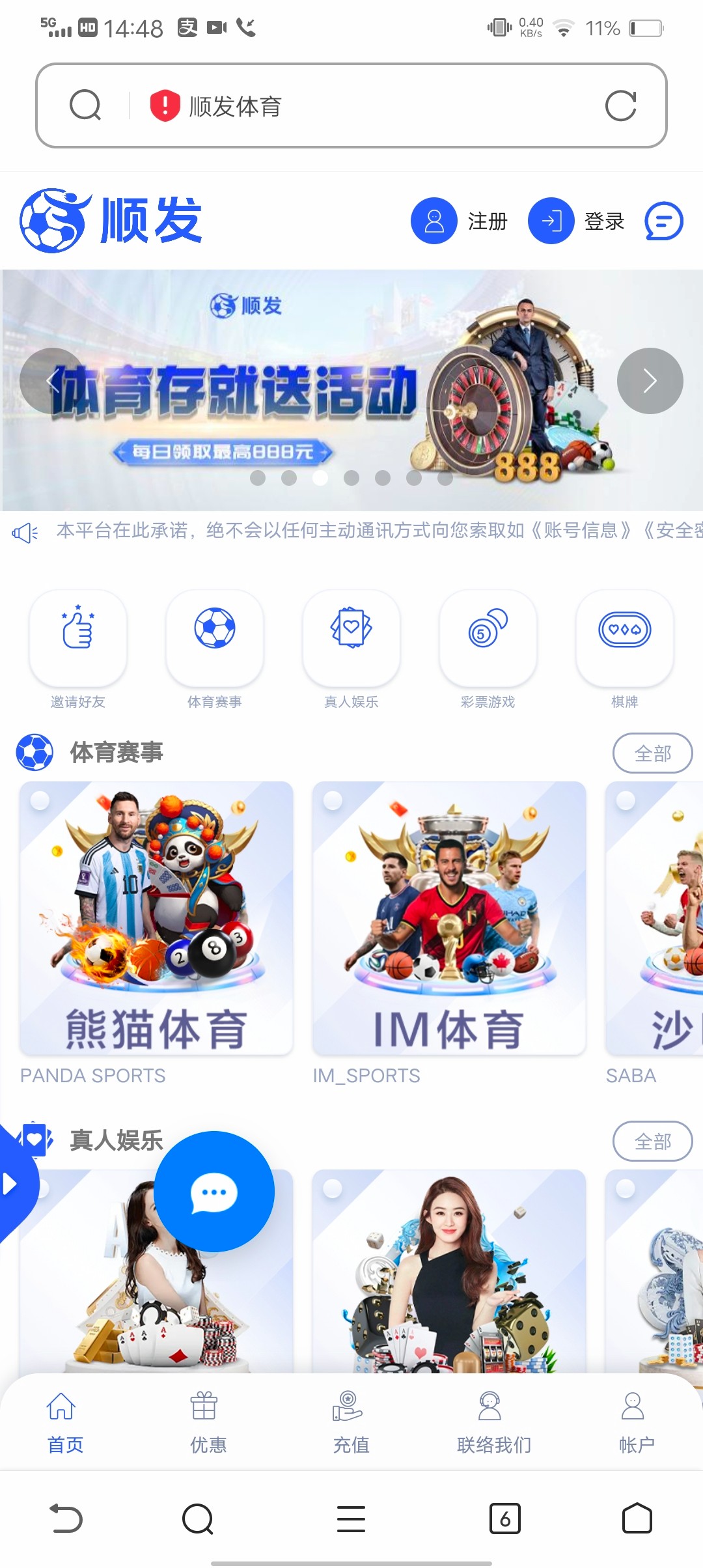Select the 真人娱乐 category shortcut
Image resolution: width=703 pixels, height=1568 pixels.
pyautogui.click(x=351, y=639)
